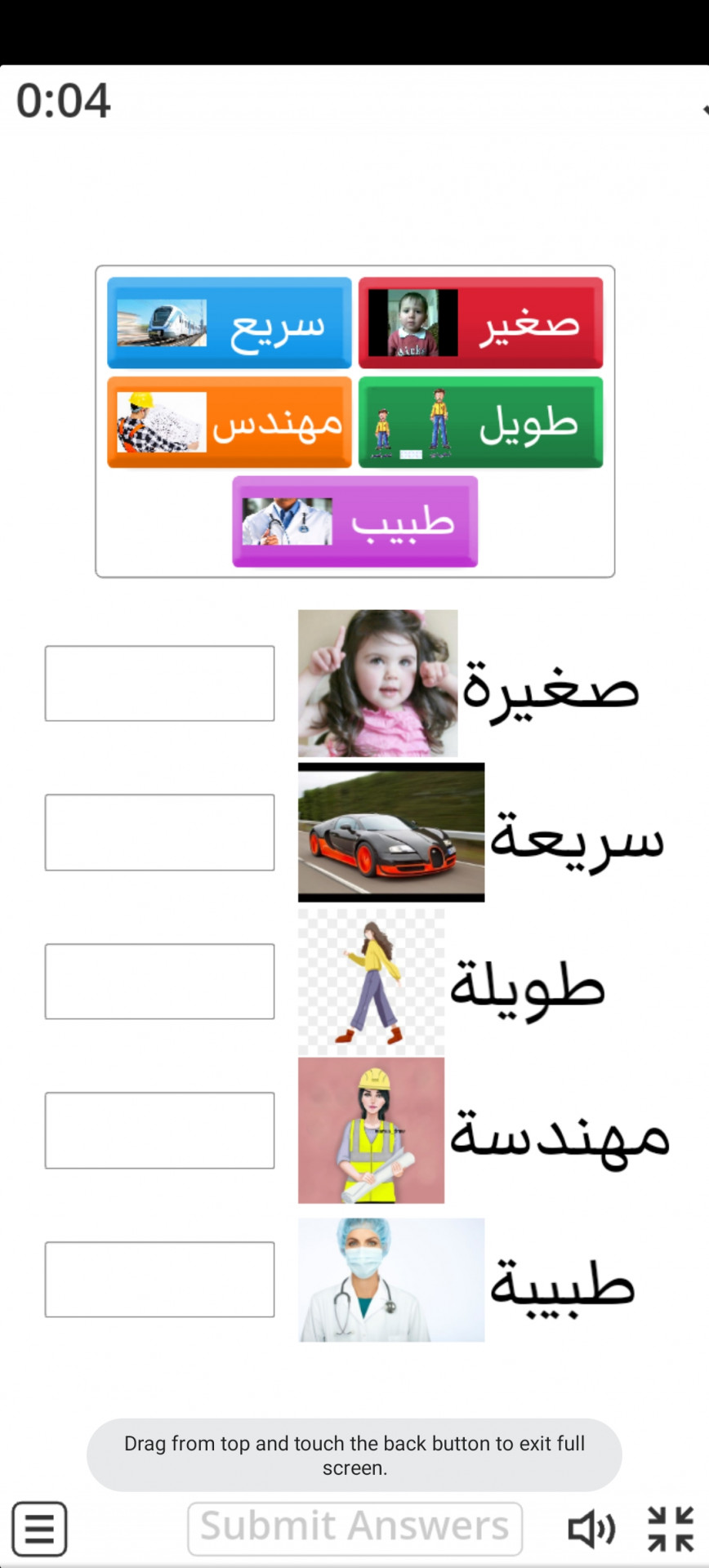Tap the answer box beside مهندسة
This screenshot has height=1568, width=709.
160,1130
